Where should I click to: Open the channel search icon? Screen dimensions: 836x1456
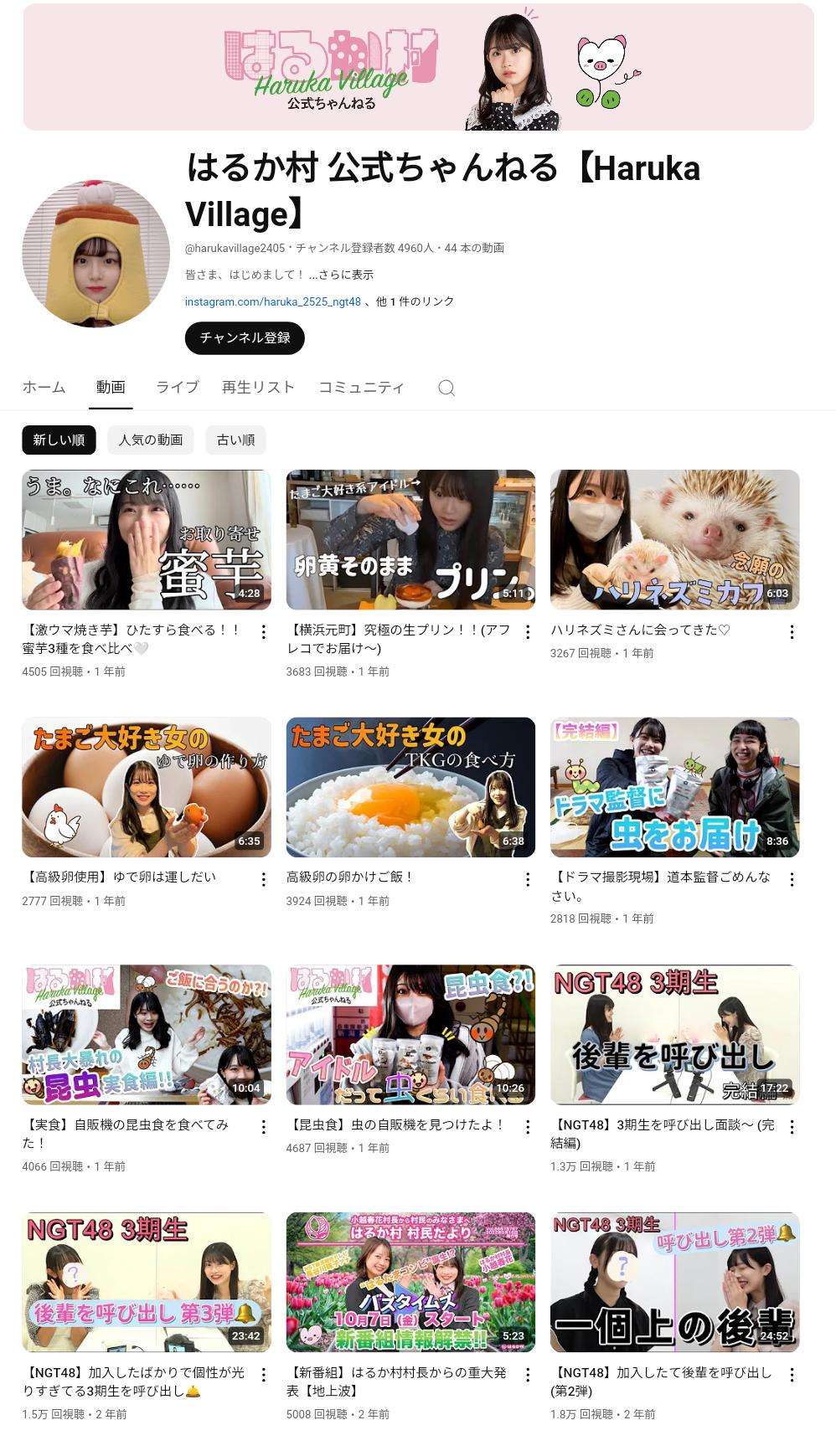click(446, 388)
